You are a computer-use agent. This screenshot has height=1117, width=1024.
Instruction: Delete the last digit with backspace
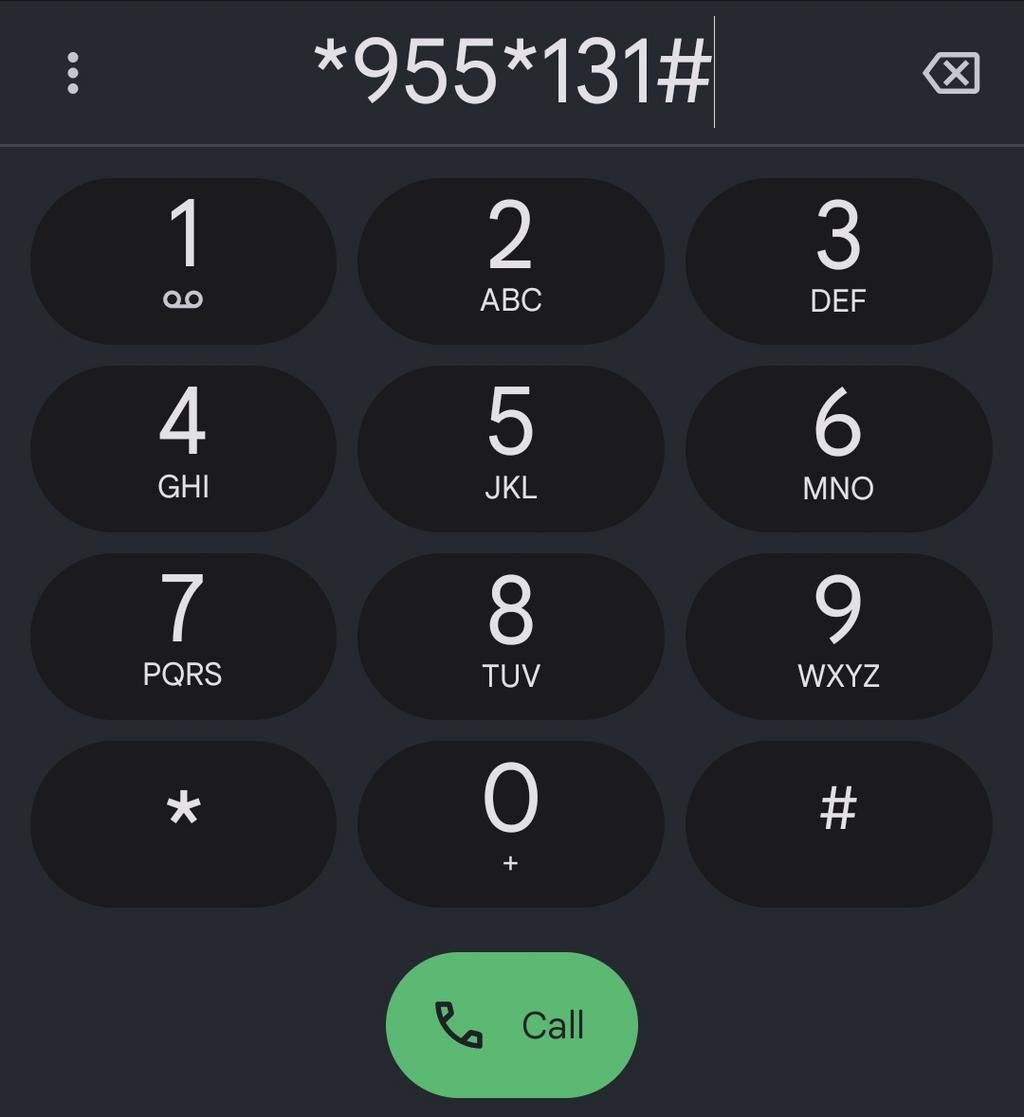[x=951, y=73]
